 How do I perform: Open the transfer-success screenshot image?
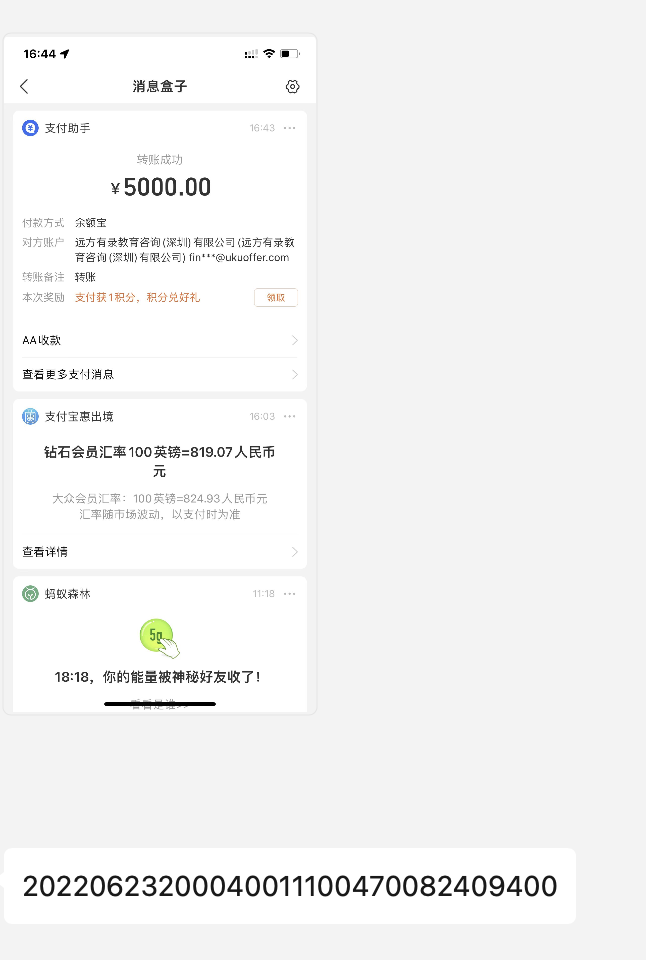point(160,374)
